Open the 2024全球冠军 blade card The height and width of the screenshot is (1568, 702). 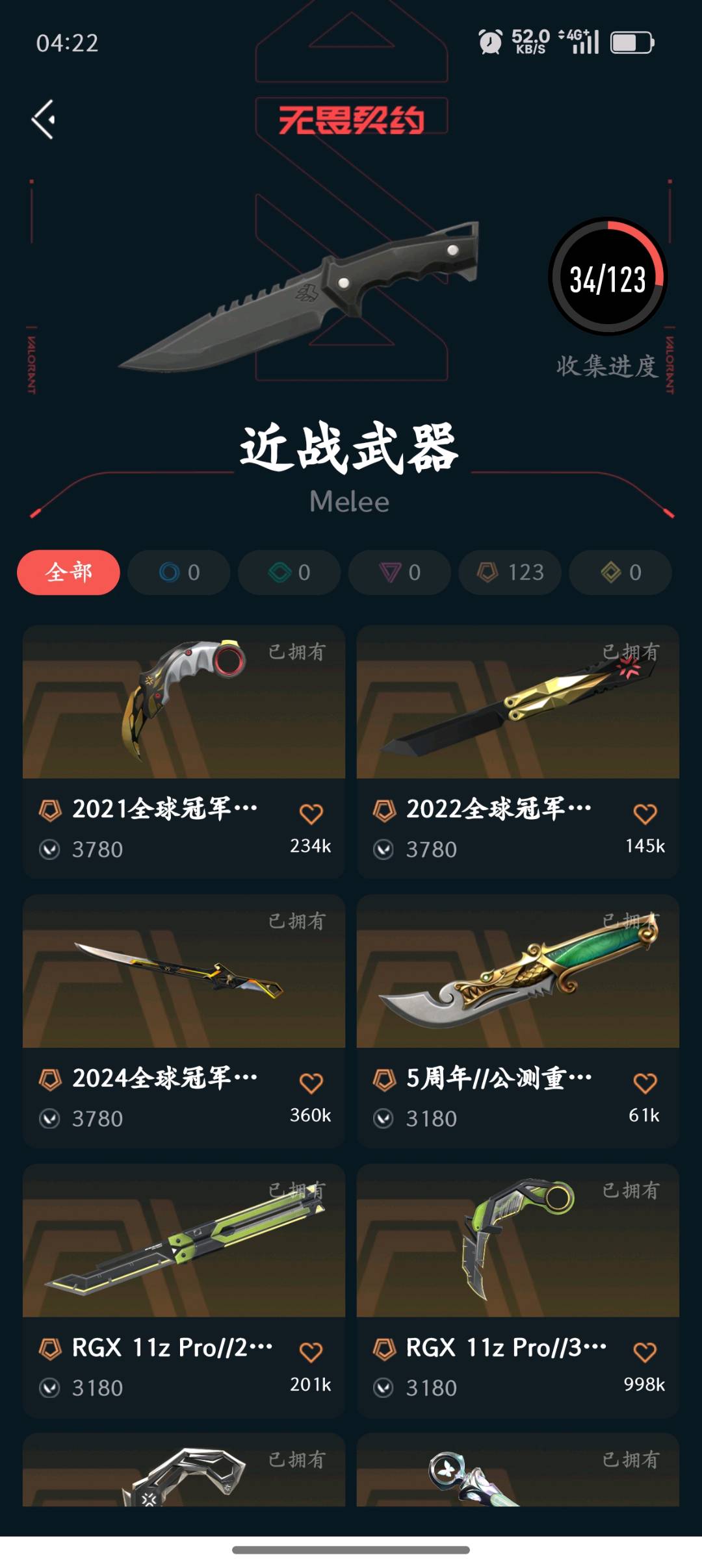tap(184, 972)
